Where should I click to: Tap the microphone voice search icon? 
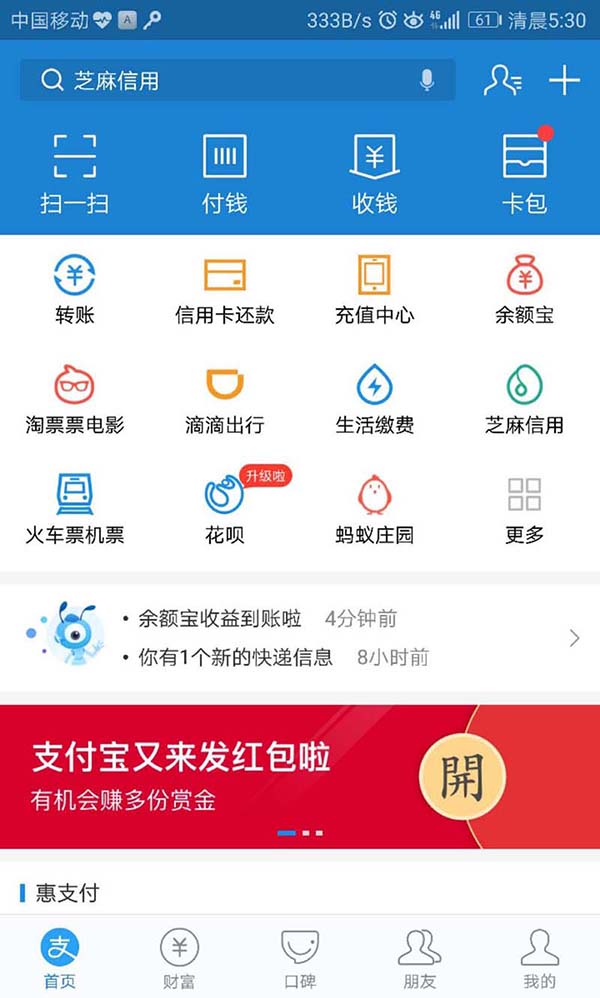[427, 81]
